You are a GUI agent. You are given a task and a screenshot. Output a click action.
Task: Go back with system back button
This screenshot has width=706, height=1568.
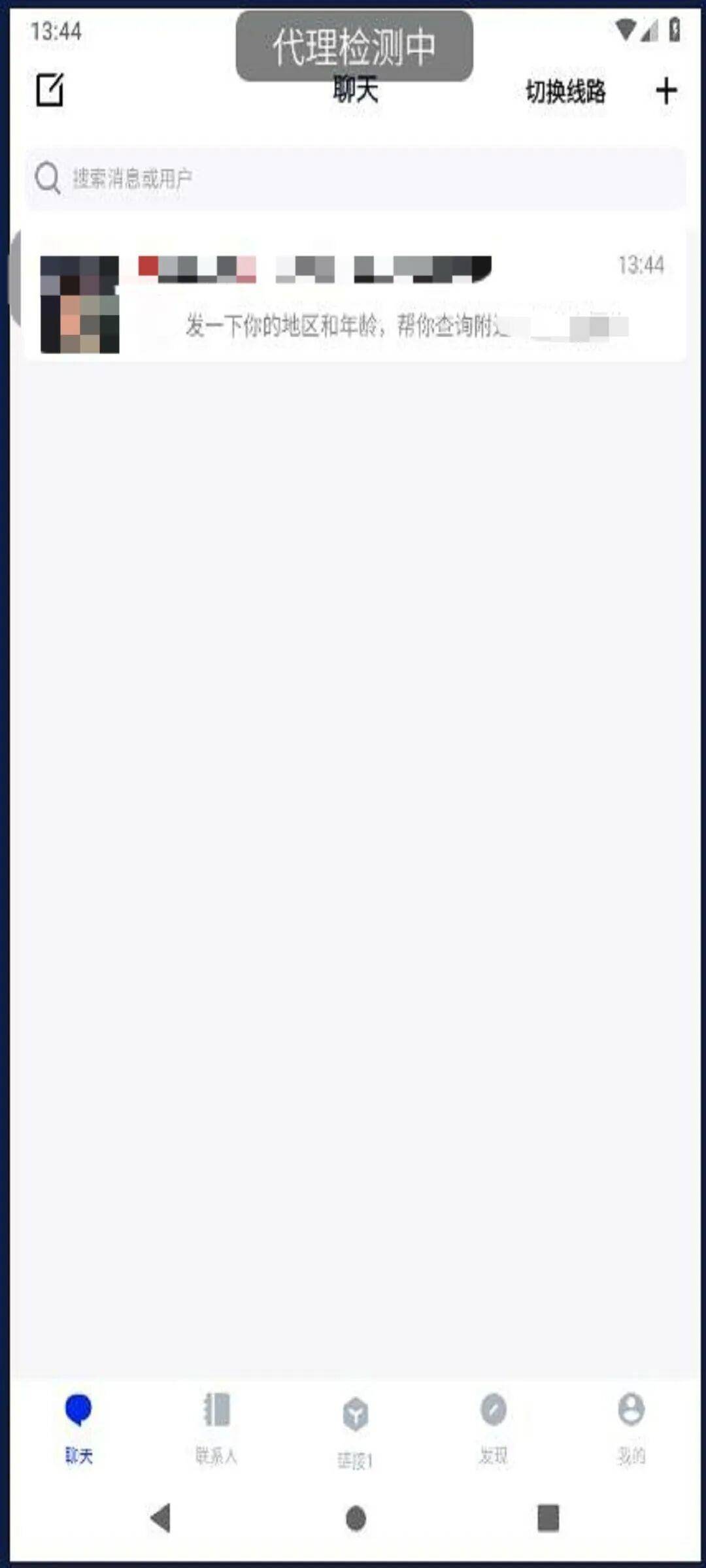click(x=161, y=1518)
